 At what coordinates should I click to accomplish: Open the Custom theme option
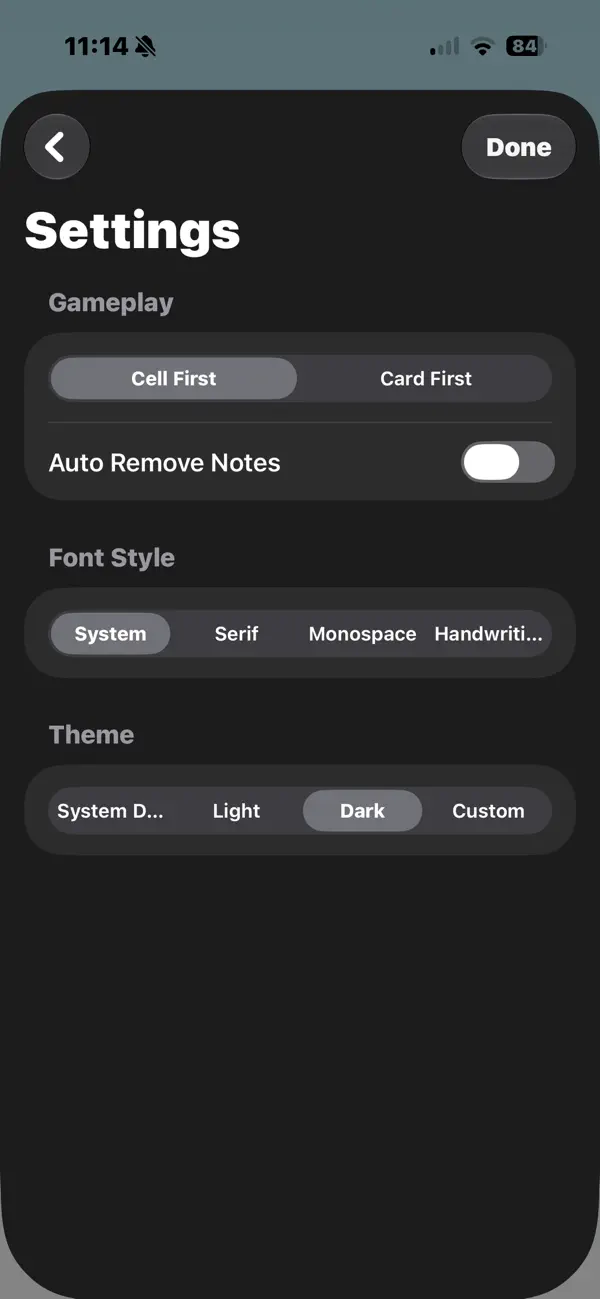coord(488,811)
